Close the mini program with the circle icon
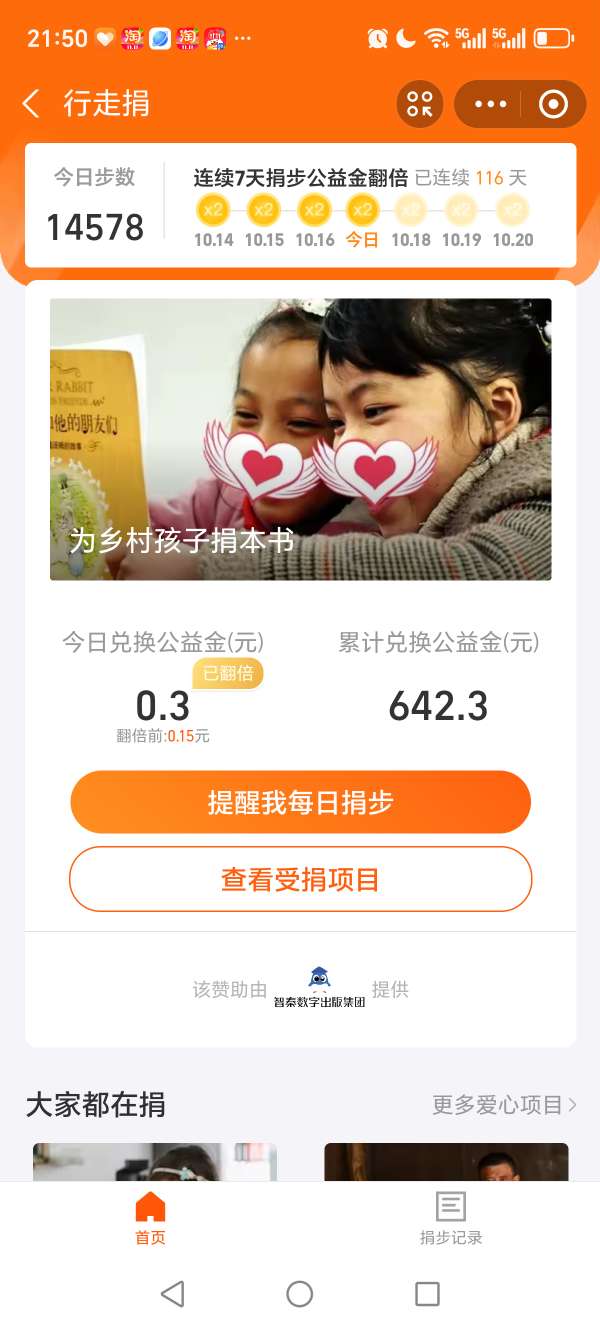Screen dimensions: 600x1326 [x=553, y=104]
